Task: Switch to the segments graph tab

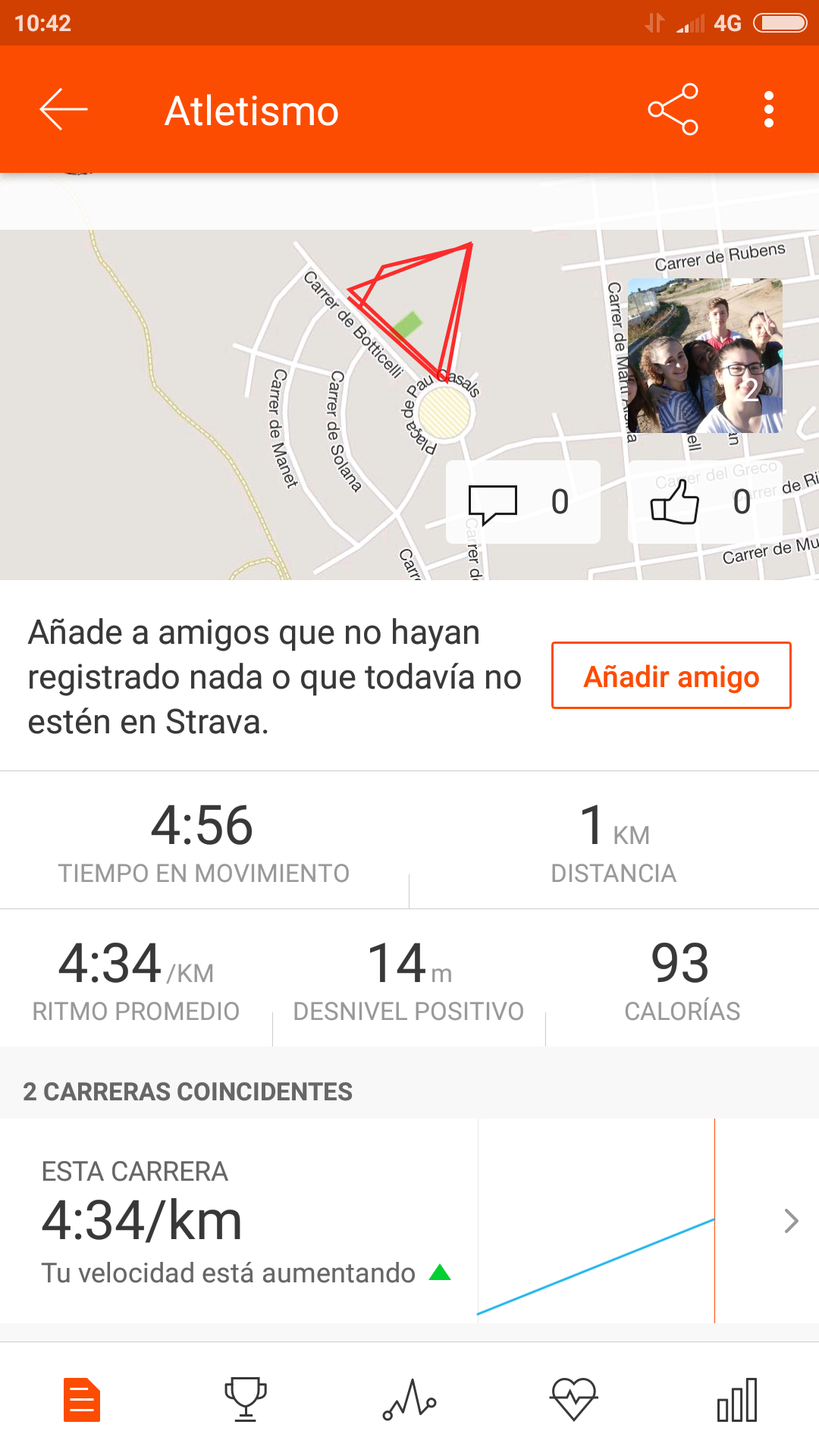Action: pos(409,1399)
